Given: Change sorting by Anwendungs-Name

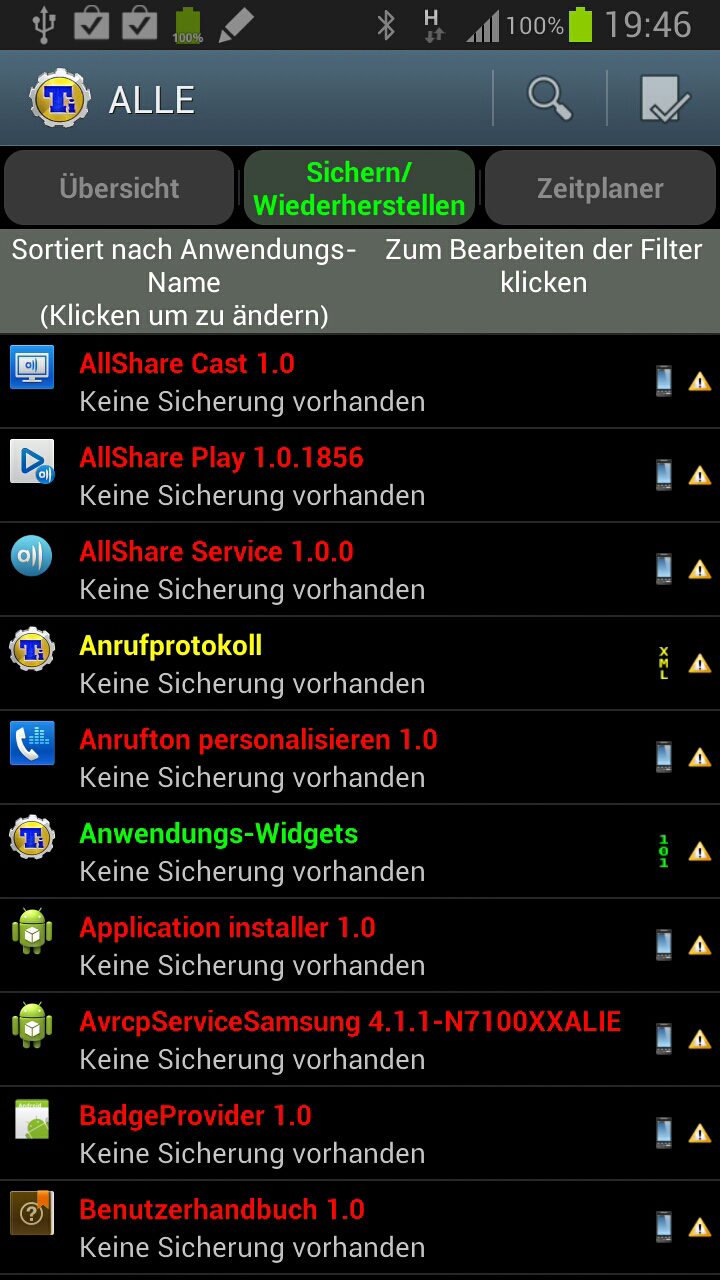Looking at the screenshot, I should [x=184, y=282].
